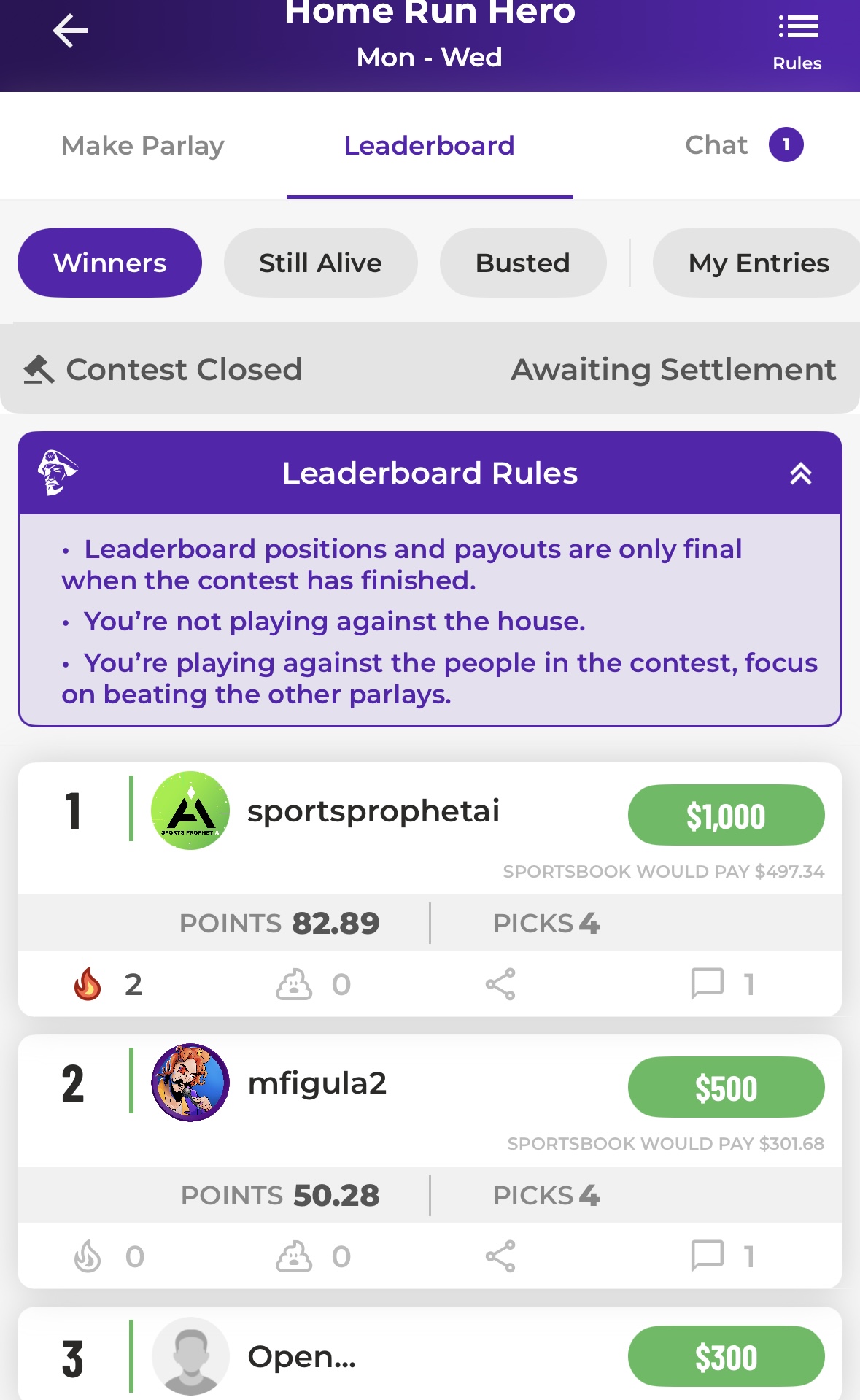860x1400 pixels.
Task: Select the Leaderboard tab
Action: coord(430,146)
